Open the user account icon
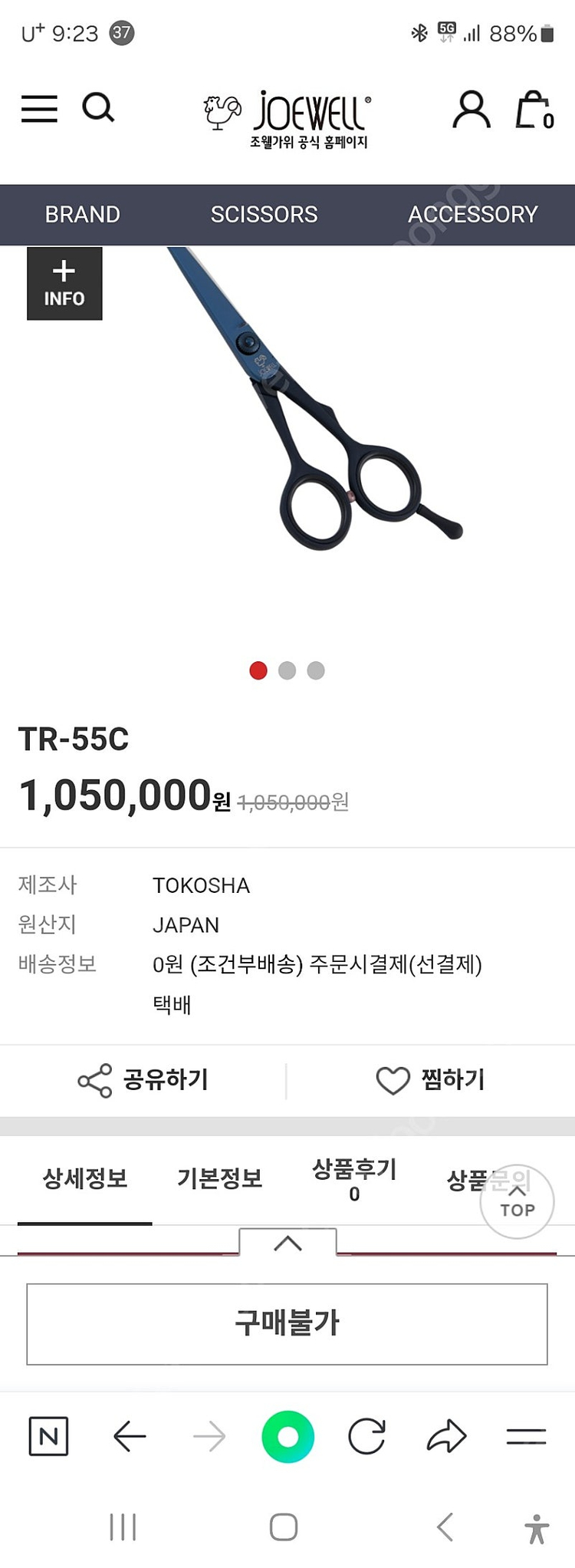The image size is (575, 1568). point(472,110)
